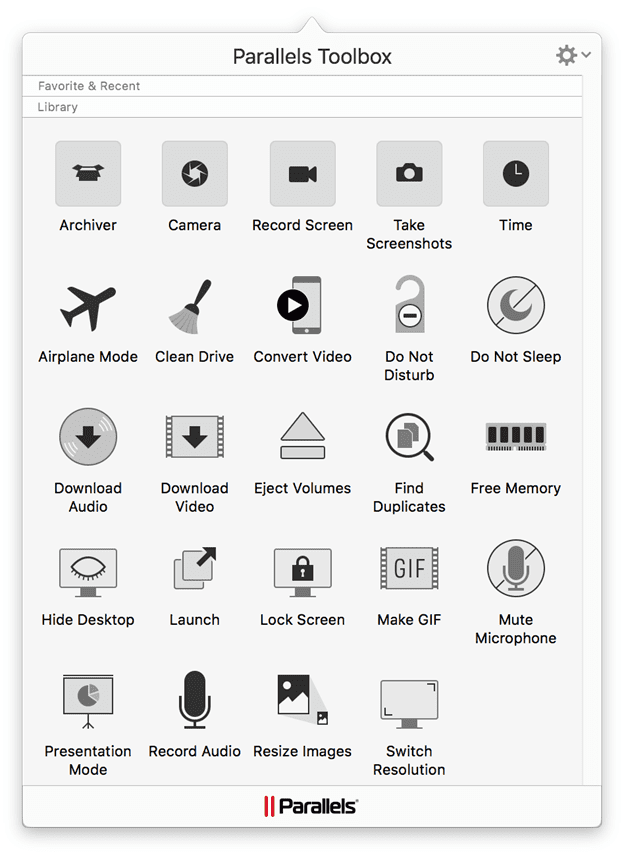Viewport: 624px width, 855px height.
Task: Select Convert Video
Action: pyautogui.click(x=302, y=306)
